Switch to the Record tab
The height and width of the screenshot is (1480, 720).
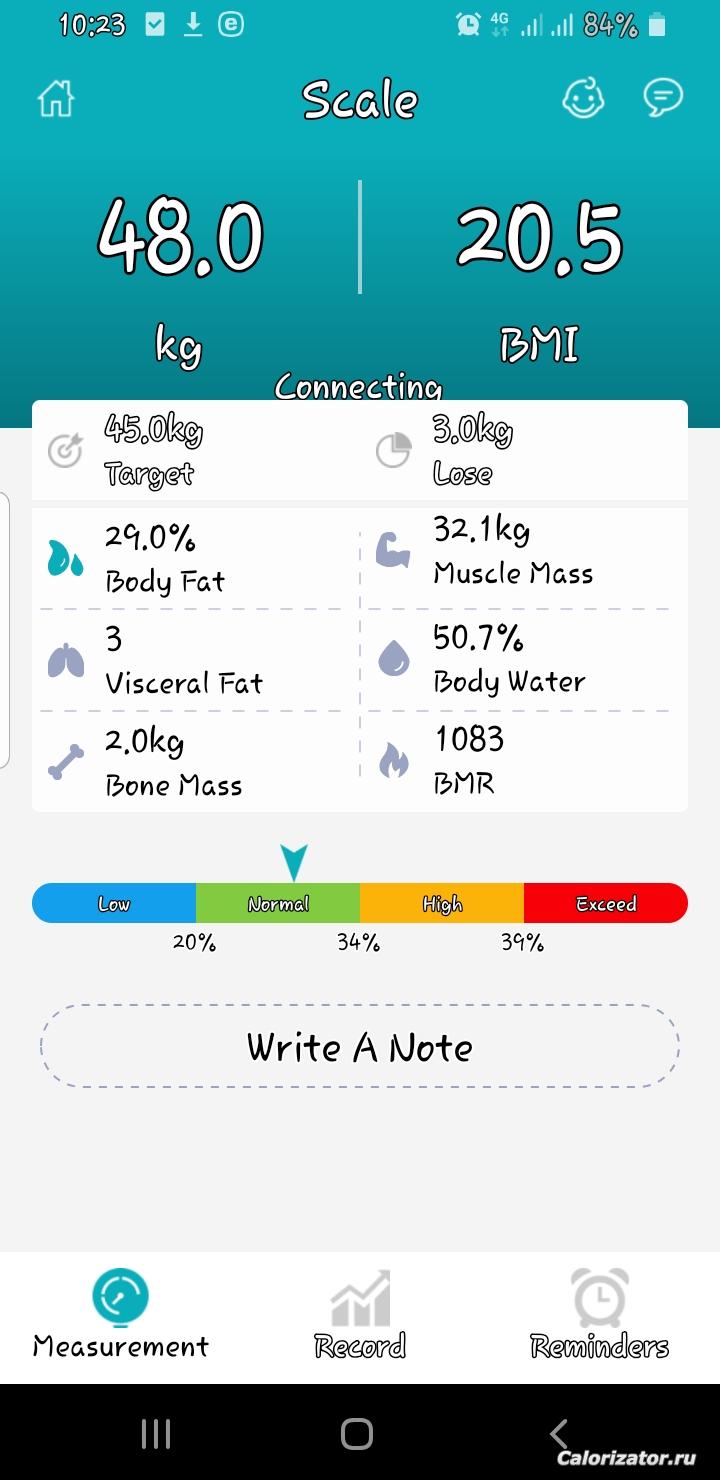pos(360,1315)
